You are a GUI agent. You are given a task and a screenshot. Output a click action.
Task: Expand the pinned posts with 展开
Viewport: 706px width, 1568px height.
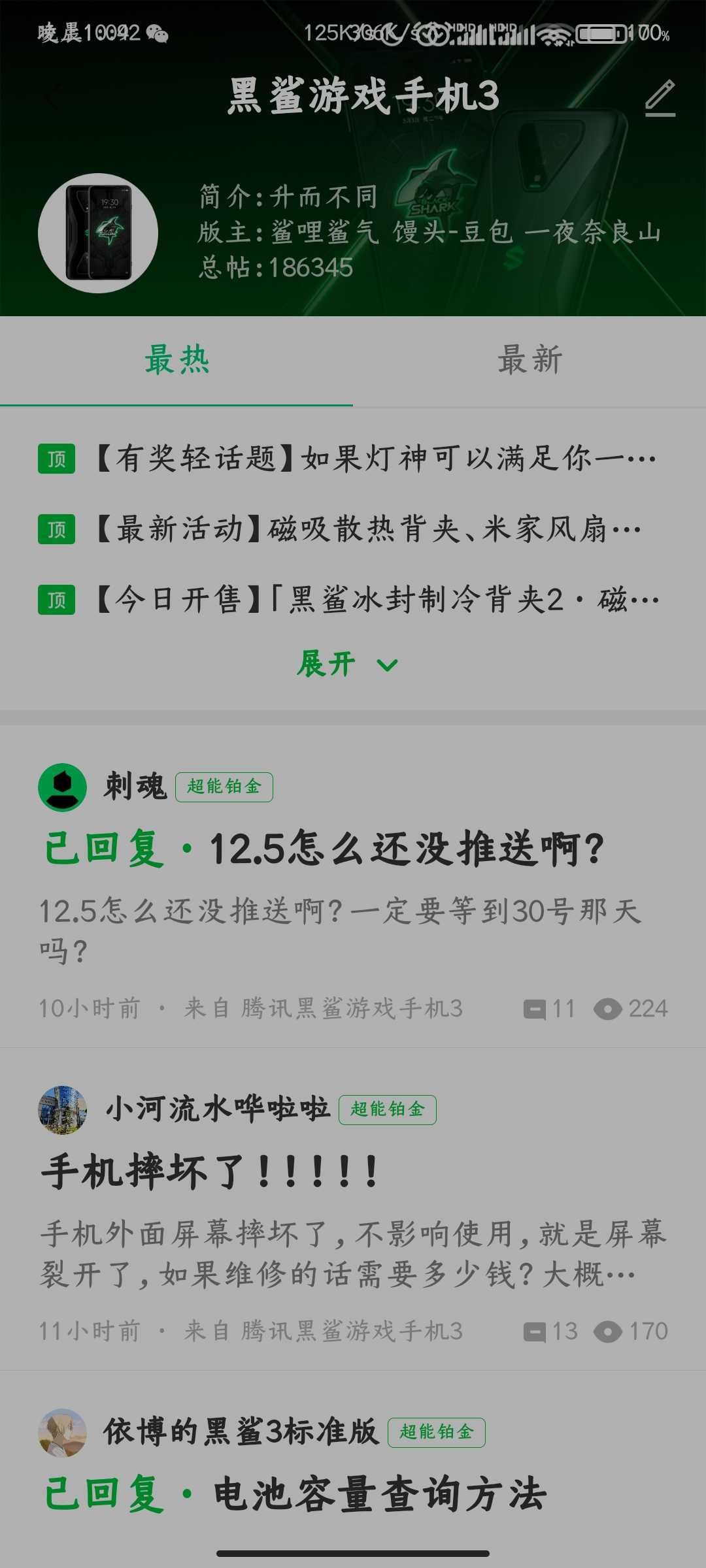(346, 664)
